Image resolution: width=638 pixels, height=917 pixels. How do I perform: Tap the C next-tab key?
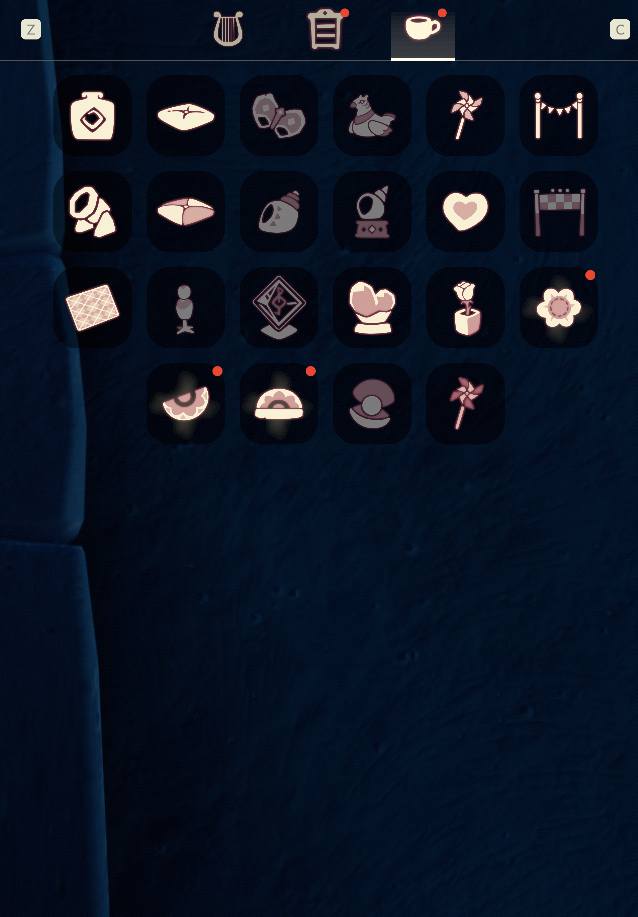coord(619,29)
